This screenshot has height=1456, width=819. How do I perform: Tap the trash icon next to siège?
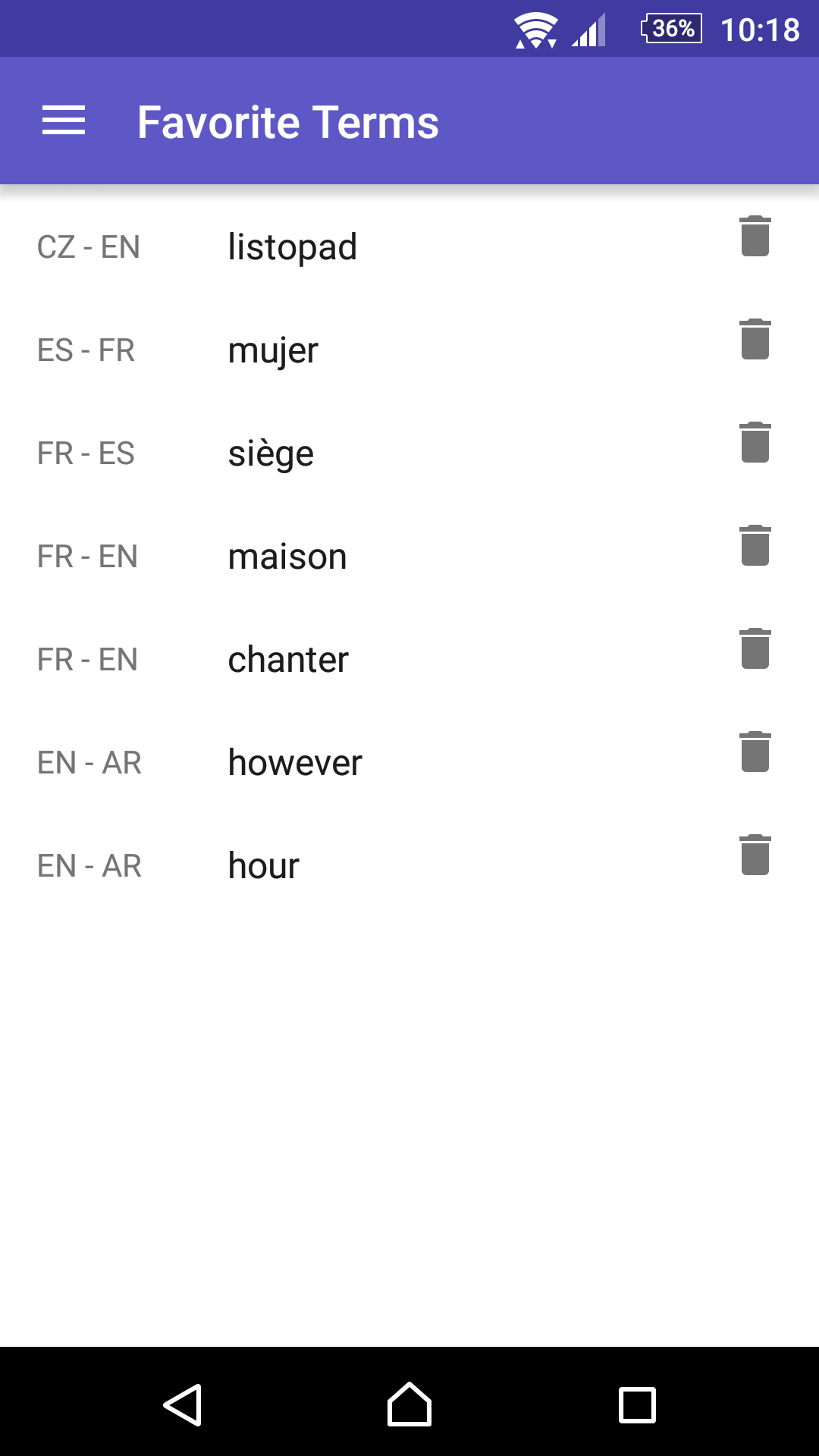(x=755, y=442)
